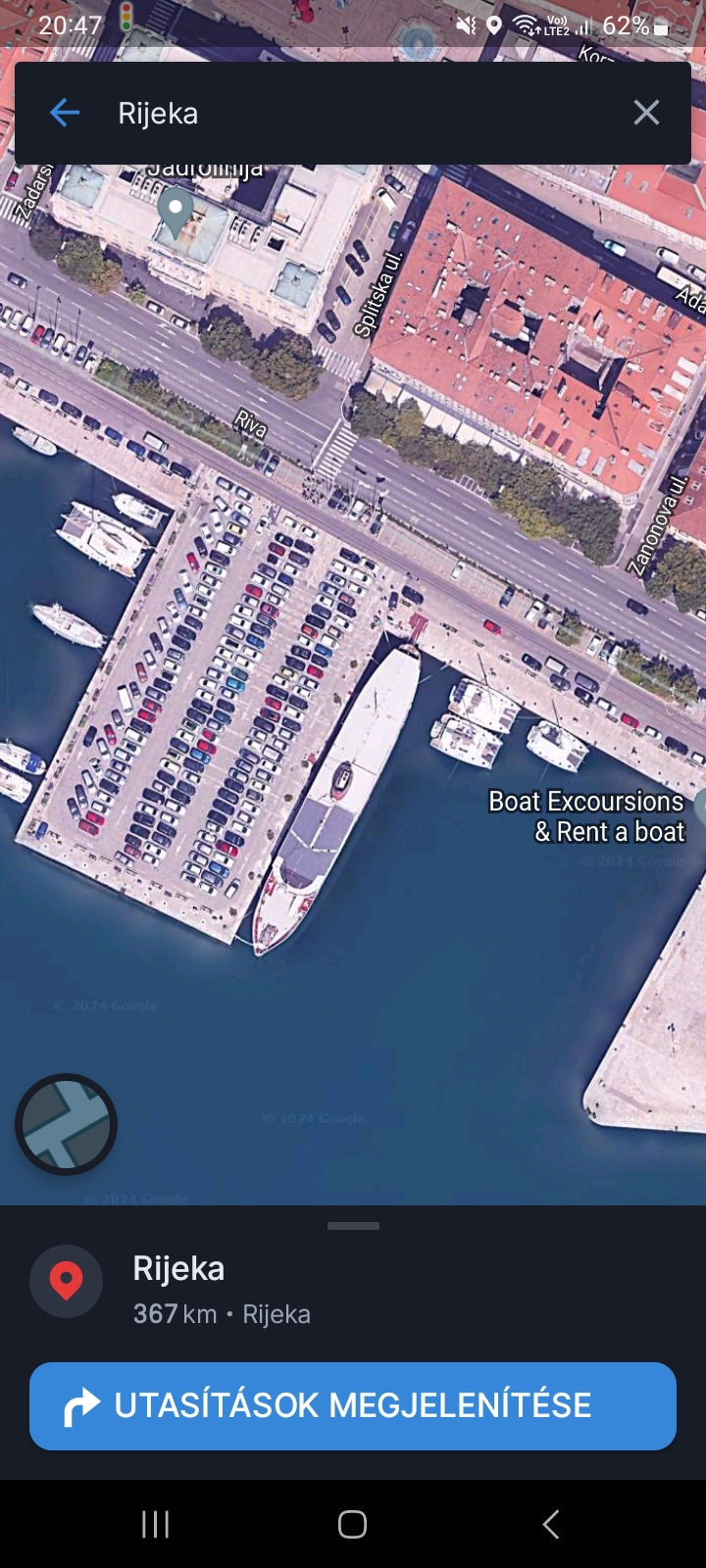Open the Rijeka result card
Image resolution: width=706 pixels, height=1568 pixels.
click(x=221, y=1289)
